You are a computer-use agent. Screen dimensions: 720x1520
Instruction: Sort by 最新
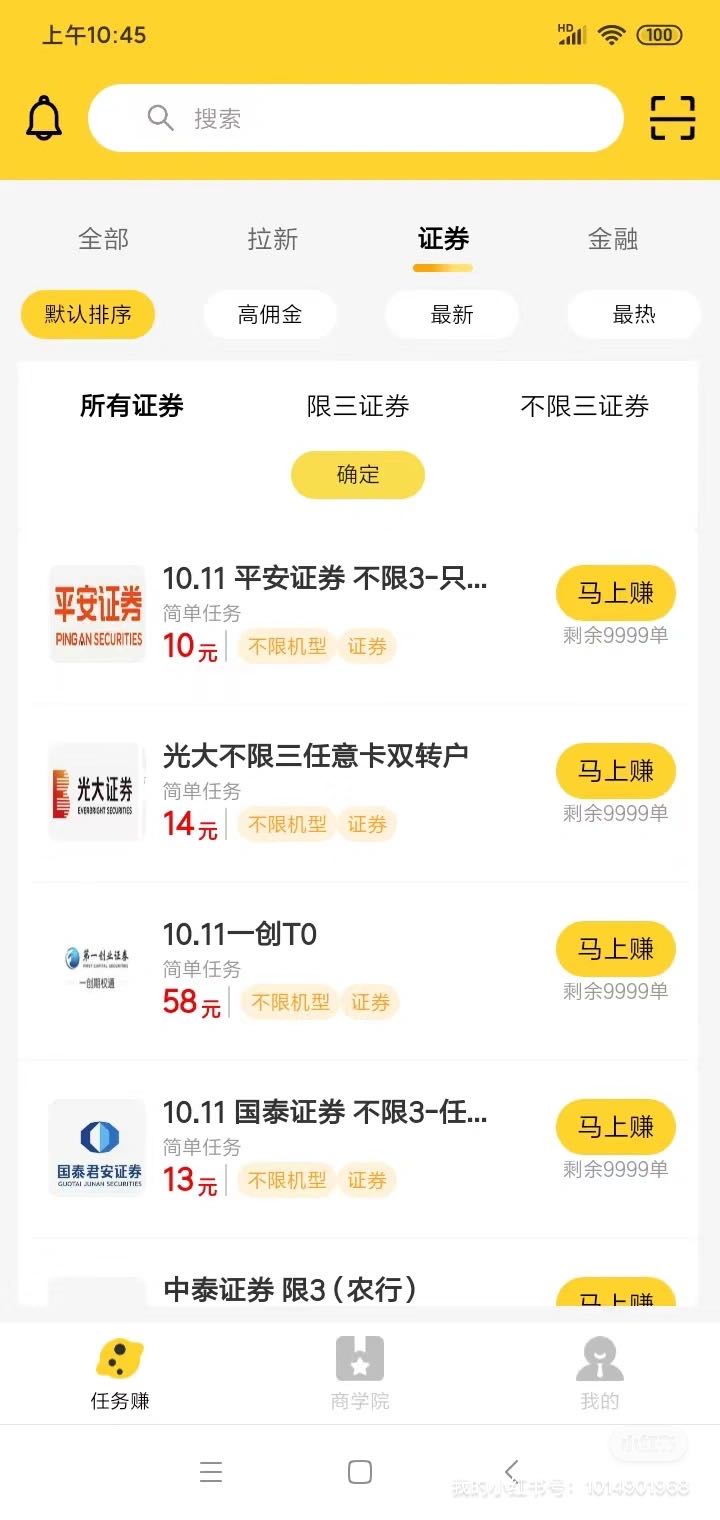pos(452,315)
